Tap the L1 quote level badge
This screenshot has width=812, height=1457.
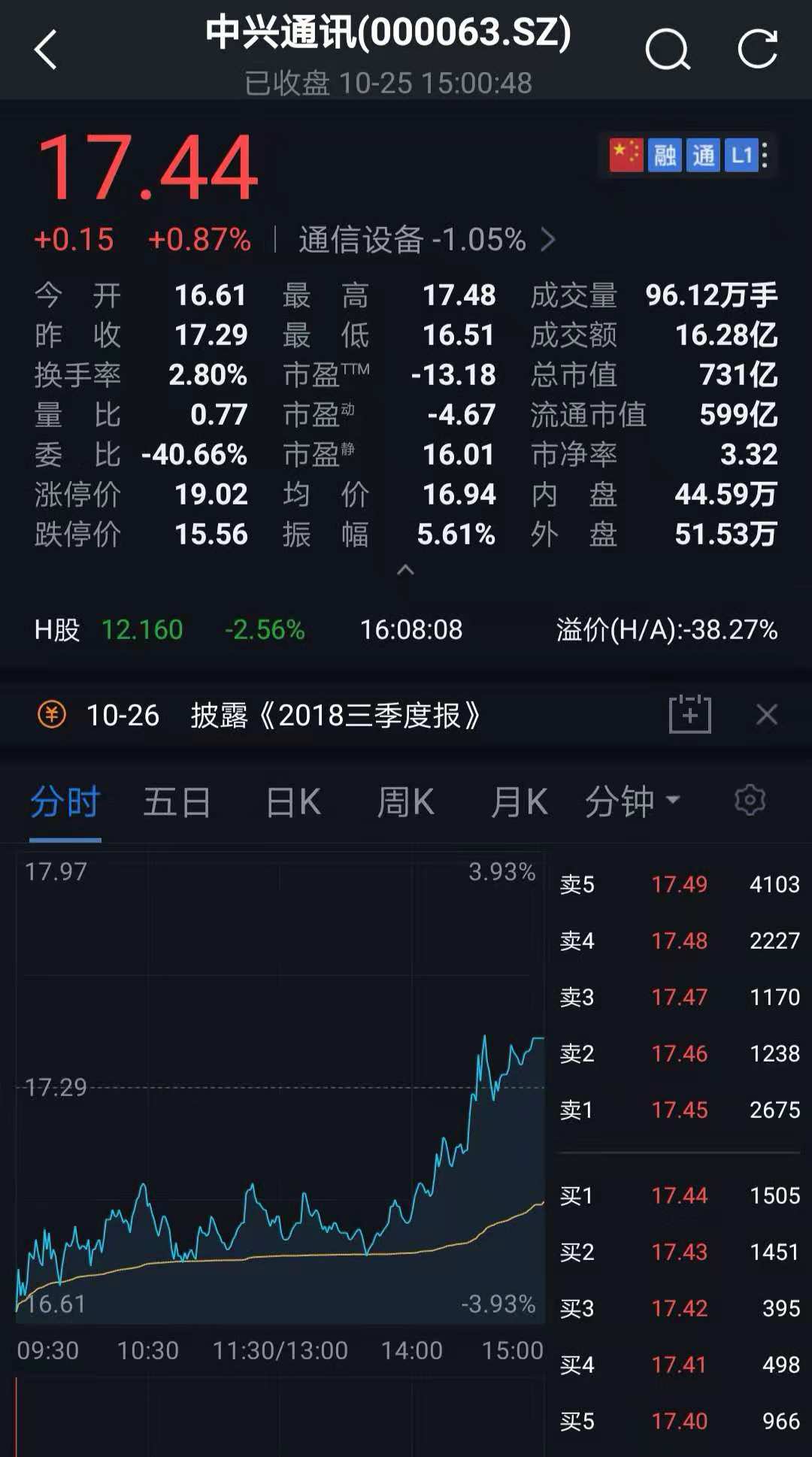click(740, 156)
